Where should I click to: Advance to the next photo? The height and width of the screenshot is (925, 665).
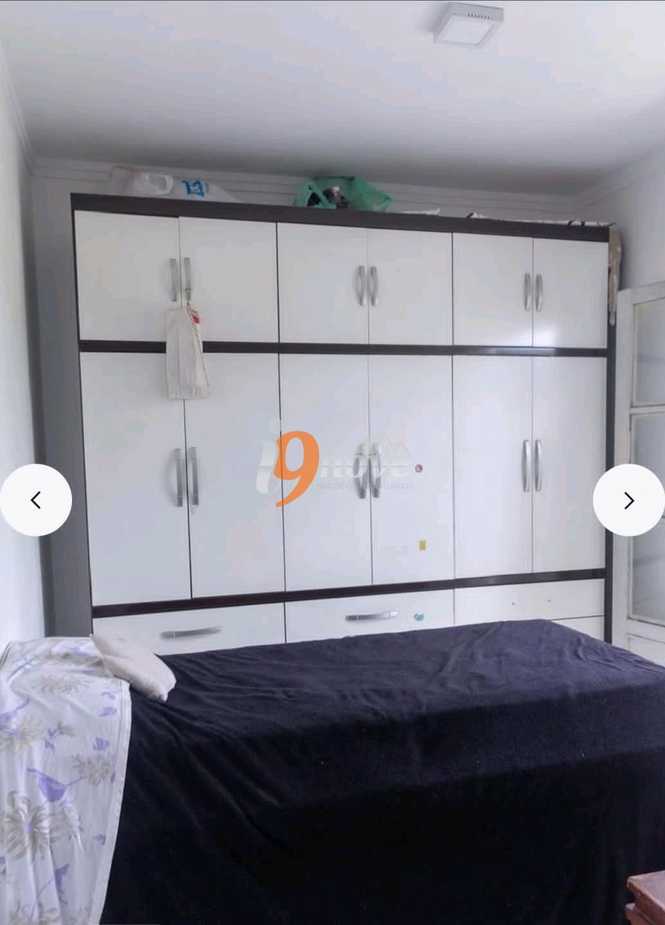coord(628,500)
